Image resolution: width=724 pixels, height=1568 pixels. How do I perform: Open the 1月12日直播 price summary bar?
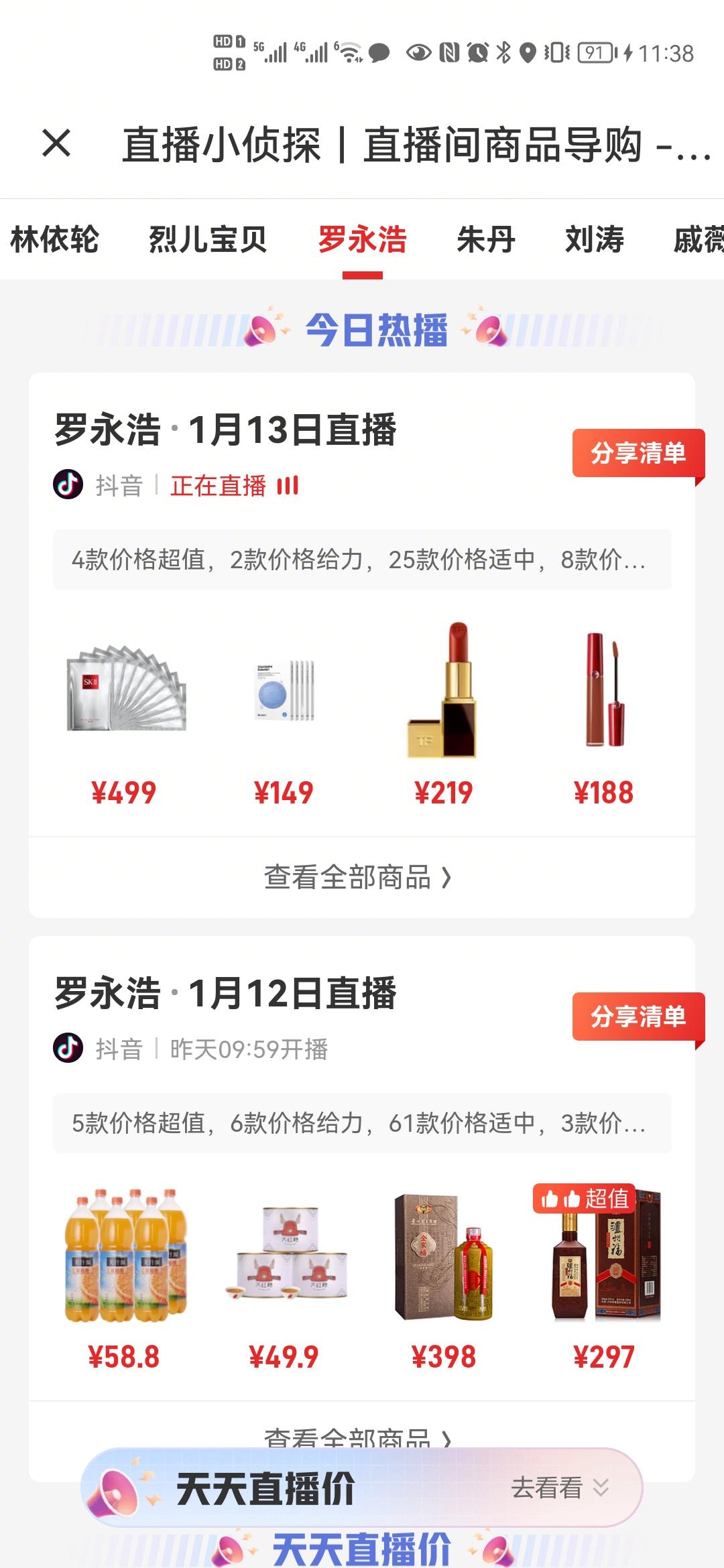pos(361,1123)
